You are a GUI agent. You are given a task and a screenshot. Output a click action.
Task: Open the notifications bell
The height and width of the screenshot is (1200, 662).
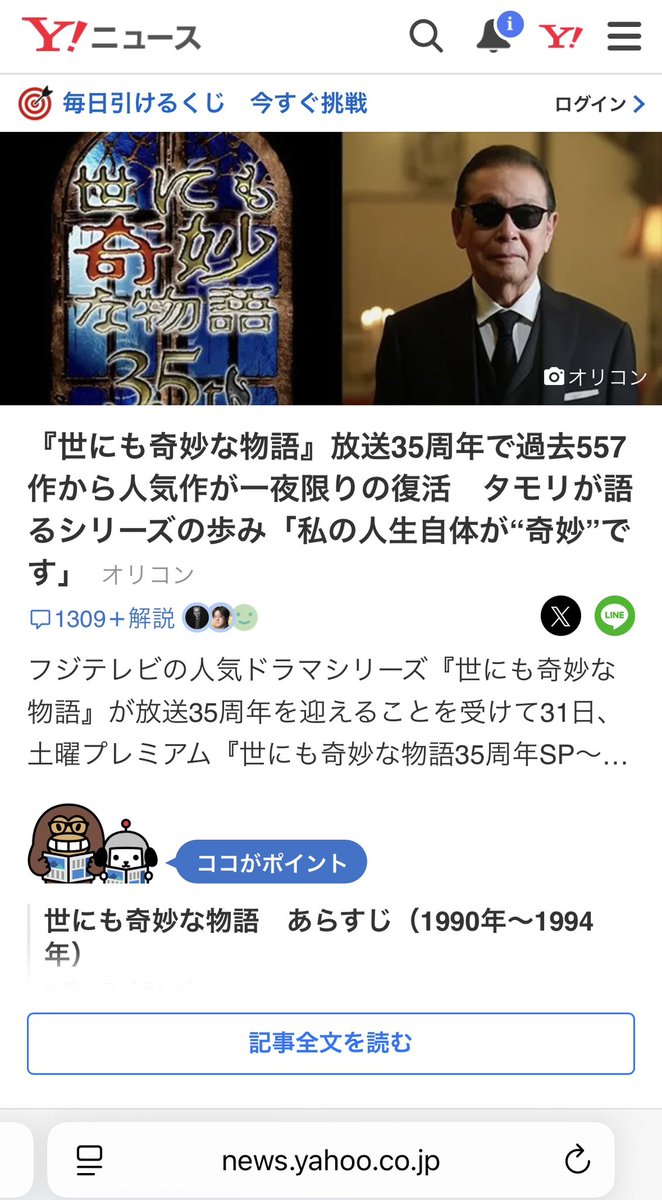pyautogui.click(x=496, y=34)
